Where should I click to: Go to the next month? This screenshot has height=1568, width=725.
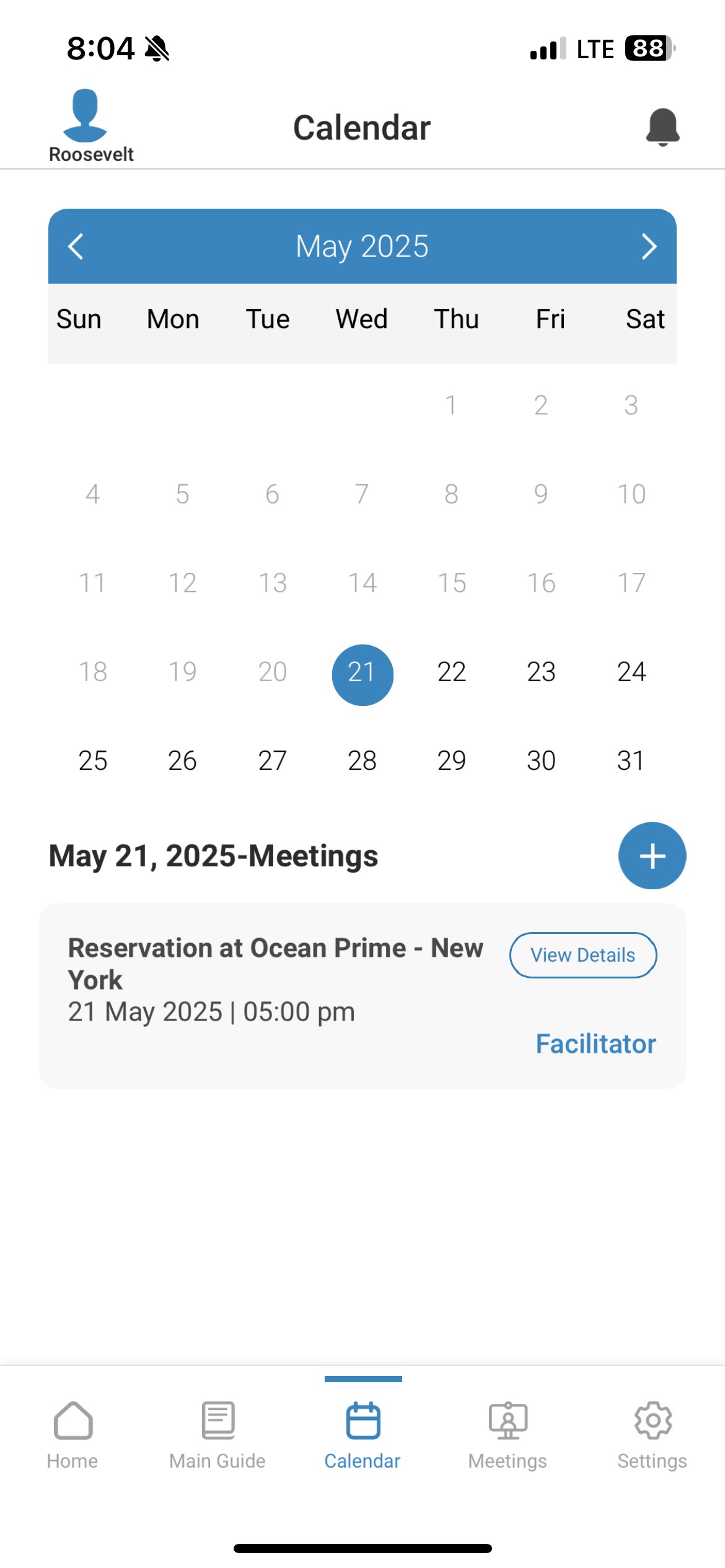pos(648,246)
